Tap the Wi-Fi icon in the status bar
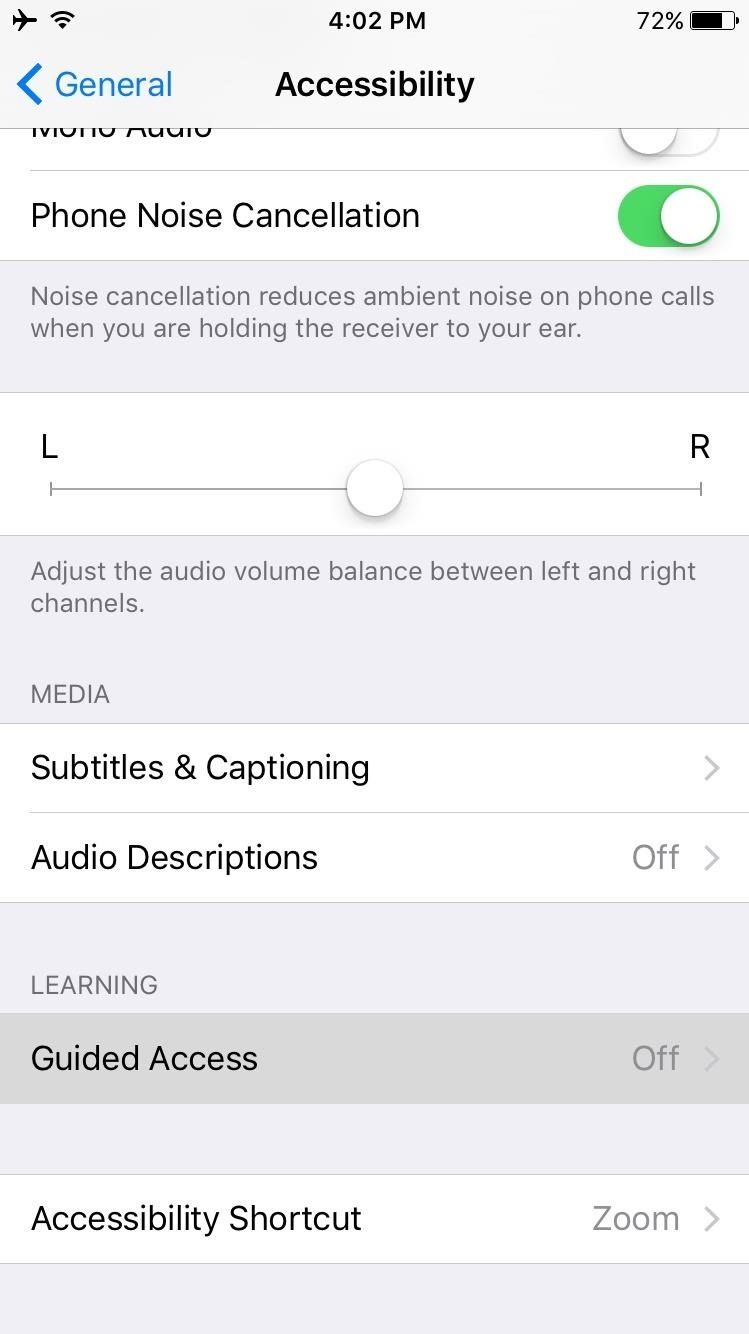This screenshot has width=749, height=1334. pos(61,18)
